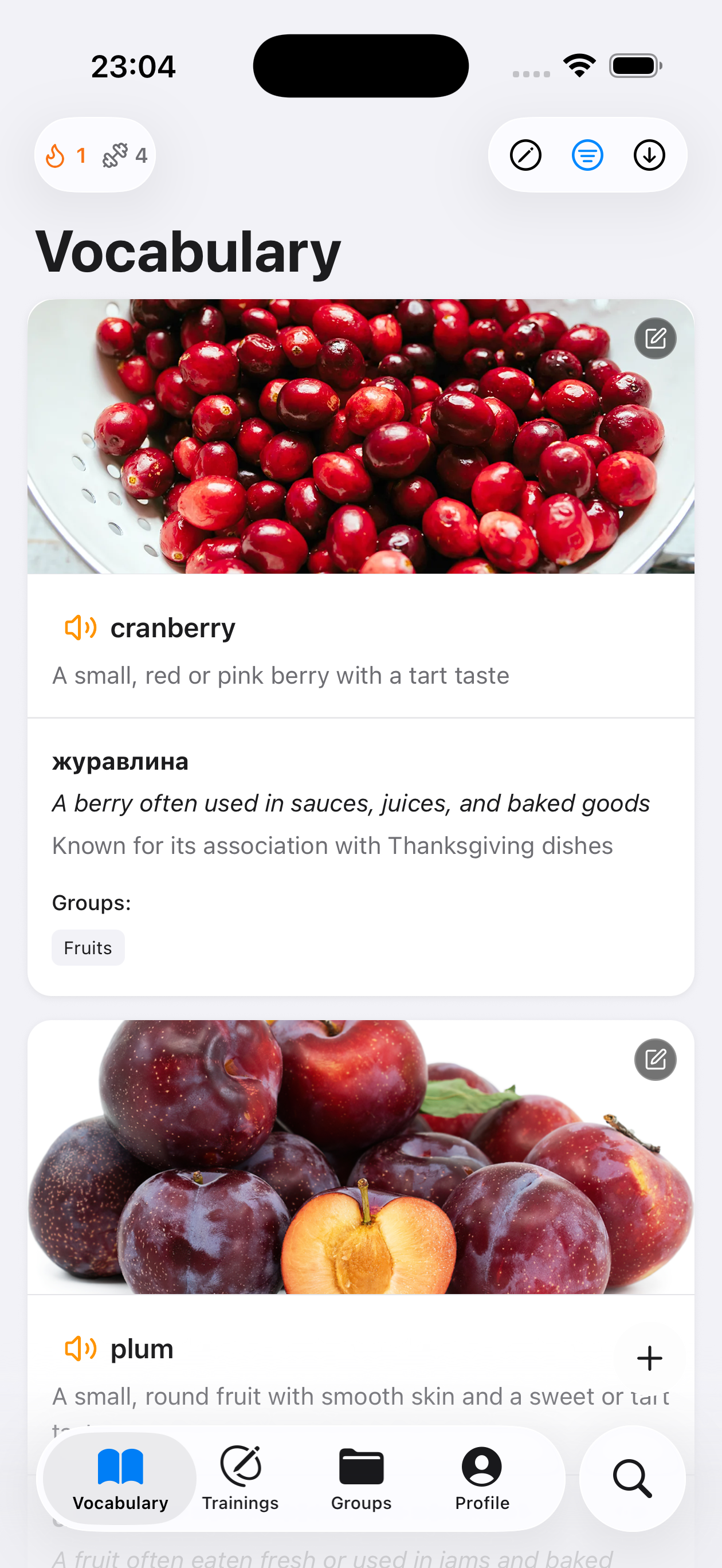722x1568 pixels.
Task: Go to the Profile tab
Action: 481,1478
